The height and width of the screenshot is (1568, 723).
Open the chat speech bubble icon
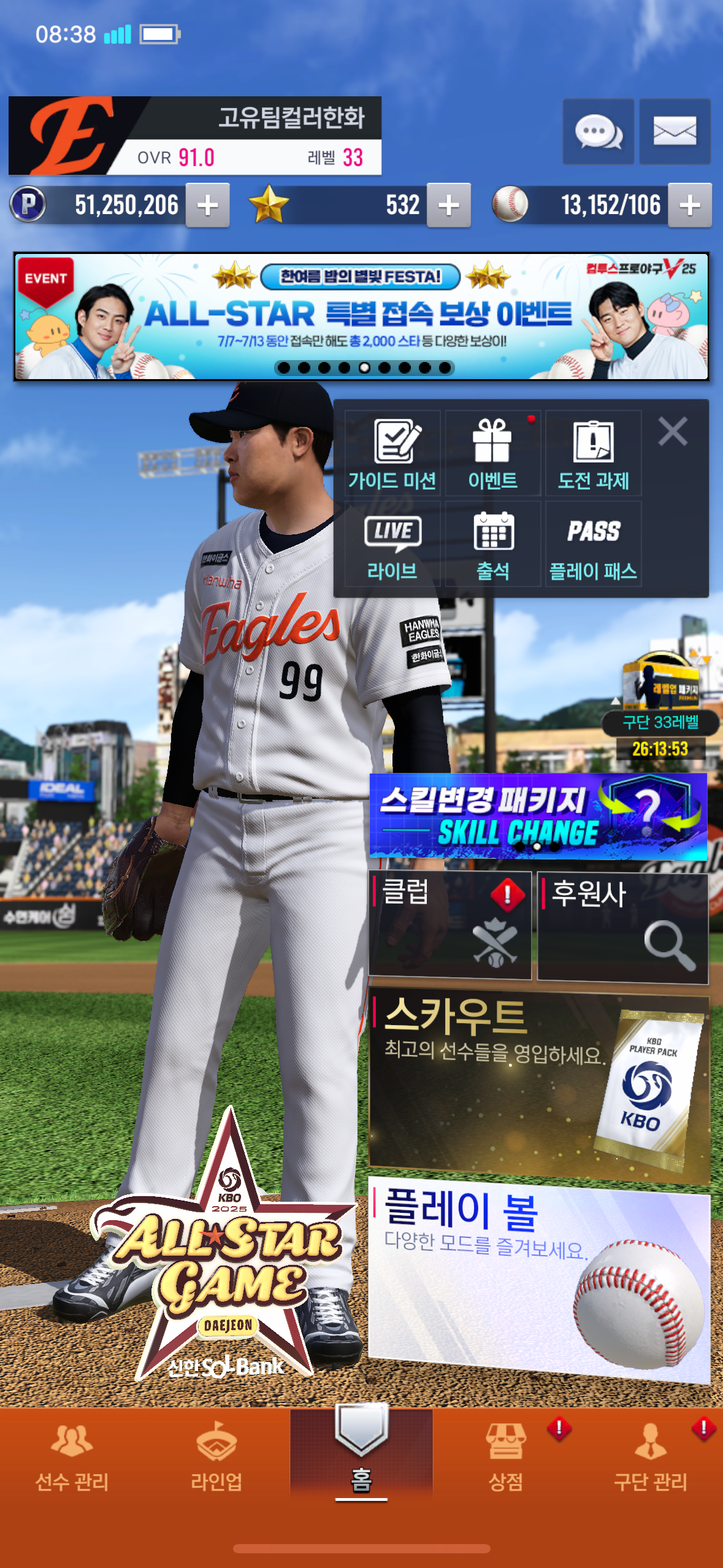click(599, 131)
